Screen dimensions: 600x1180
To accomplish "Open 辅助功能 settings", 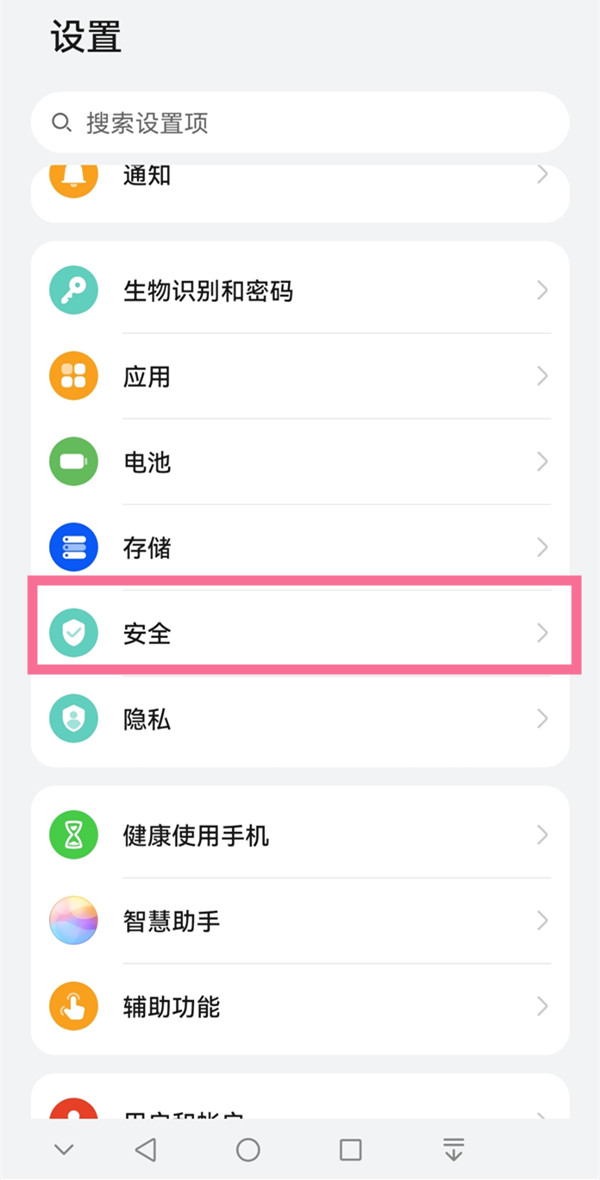I will click(300, 1006).
